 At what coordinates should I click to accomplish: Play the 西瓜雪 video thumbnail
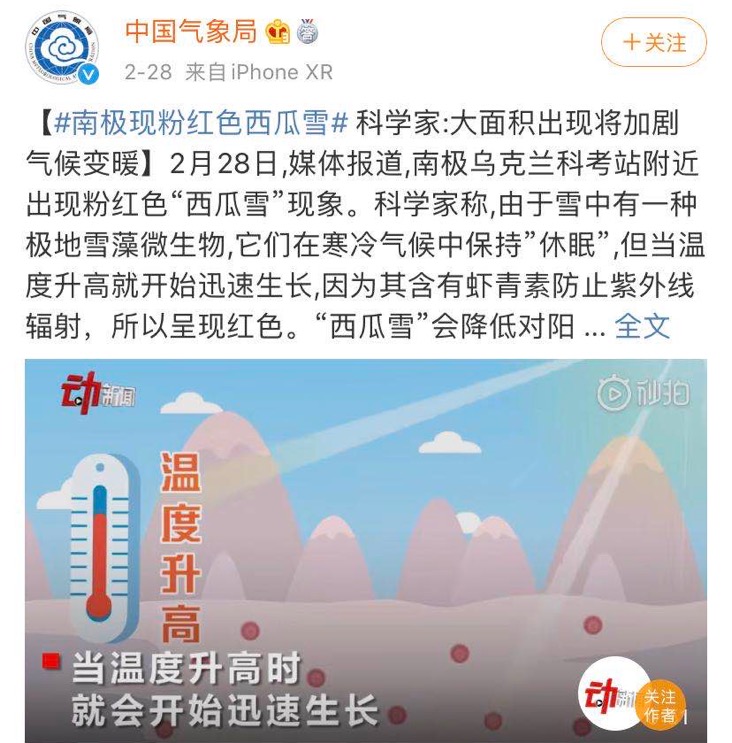(x=365, y=550)
